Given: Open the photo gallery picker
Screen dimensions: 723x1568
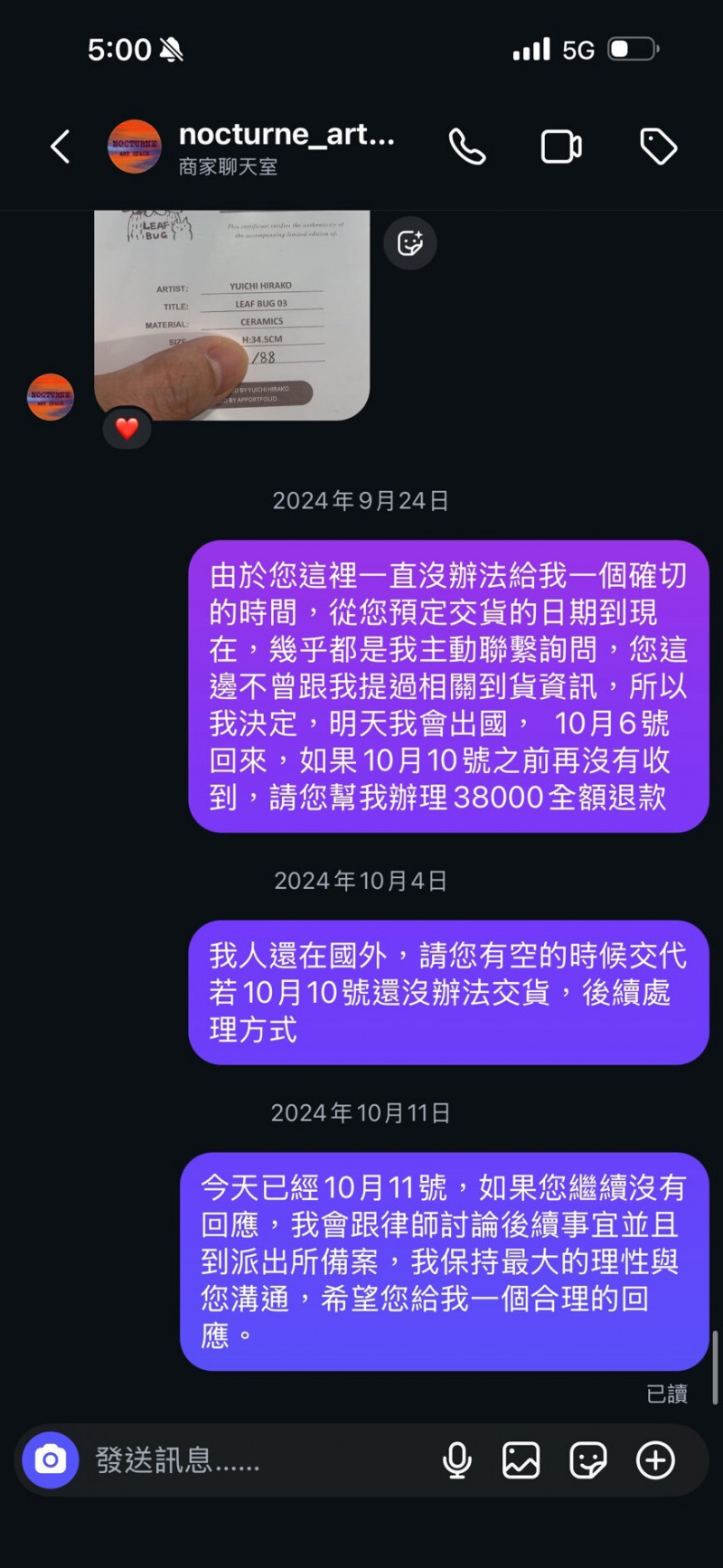Looking at the screenshot, I should (521, 1459).
